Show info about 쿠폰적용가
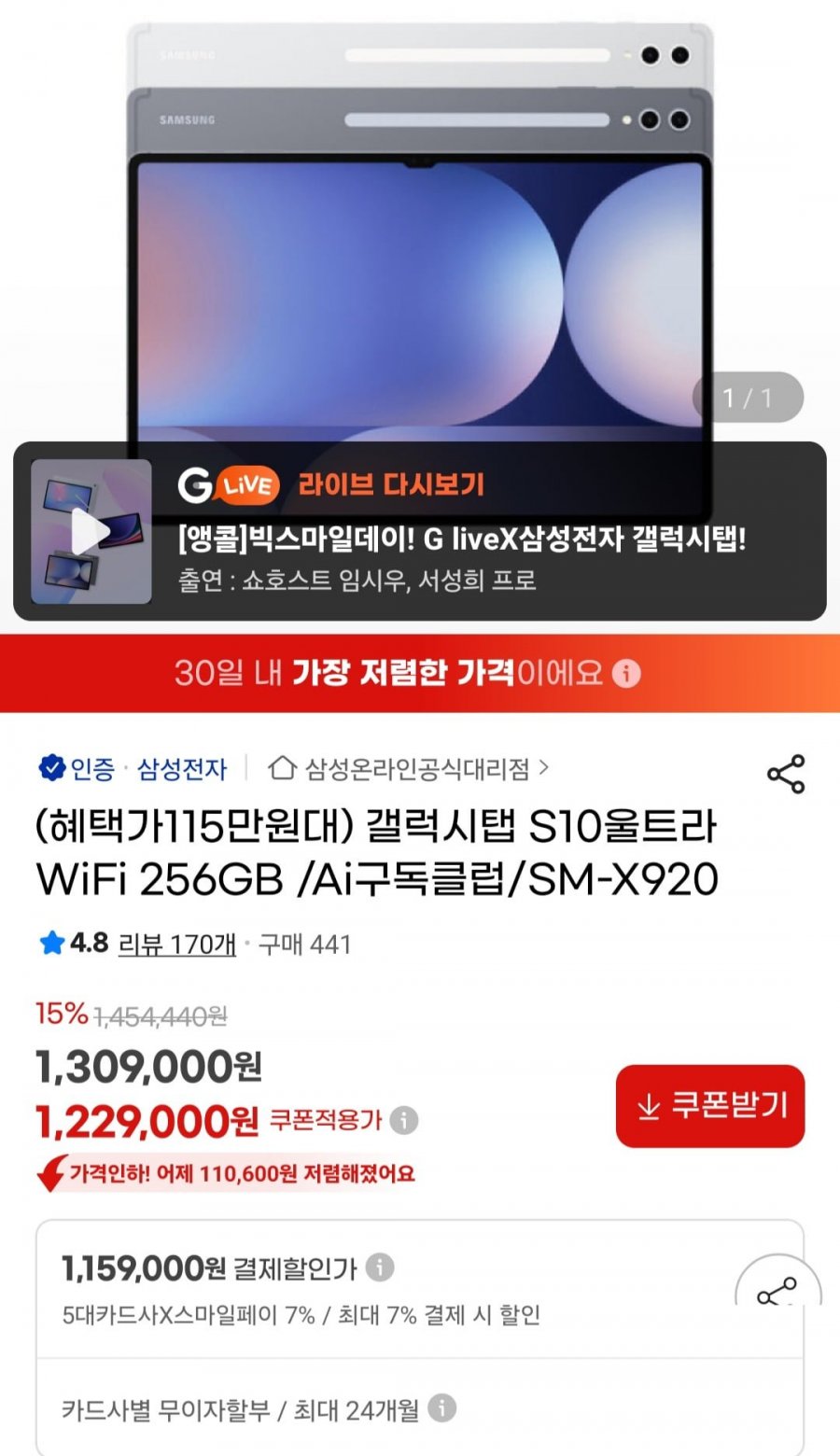The image size is (840, 1456). (x=404, y=1119)
